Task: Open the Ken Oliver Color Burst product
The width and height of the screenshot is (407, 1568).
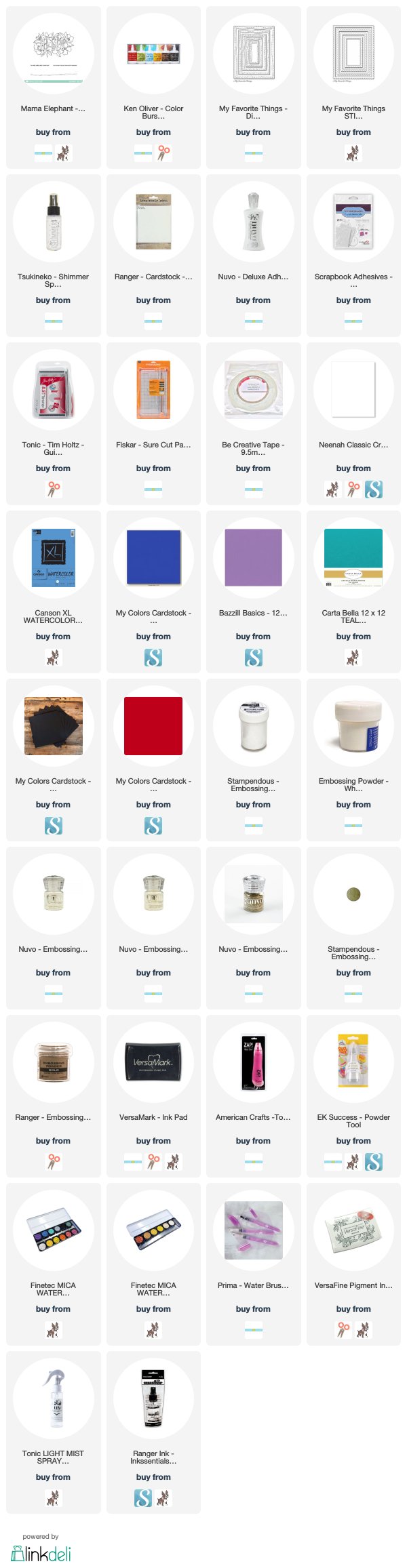Action: pyautogui.click(x=153, y=53)
